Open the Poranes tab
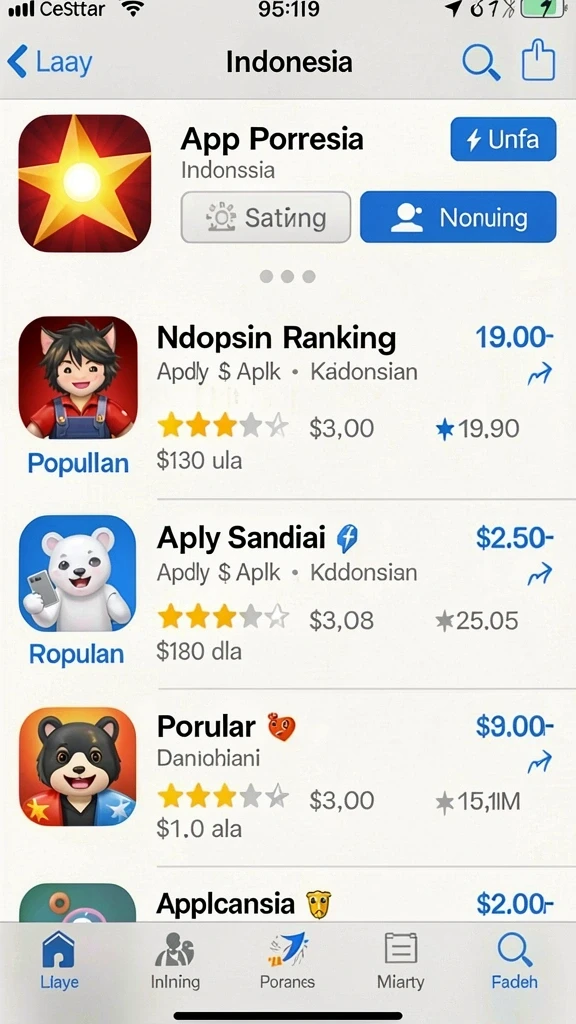Screen dimensions: 576x1024 (287, 960)
